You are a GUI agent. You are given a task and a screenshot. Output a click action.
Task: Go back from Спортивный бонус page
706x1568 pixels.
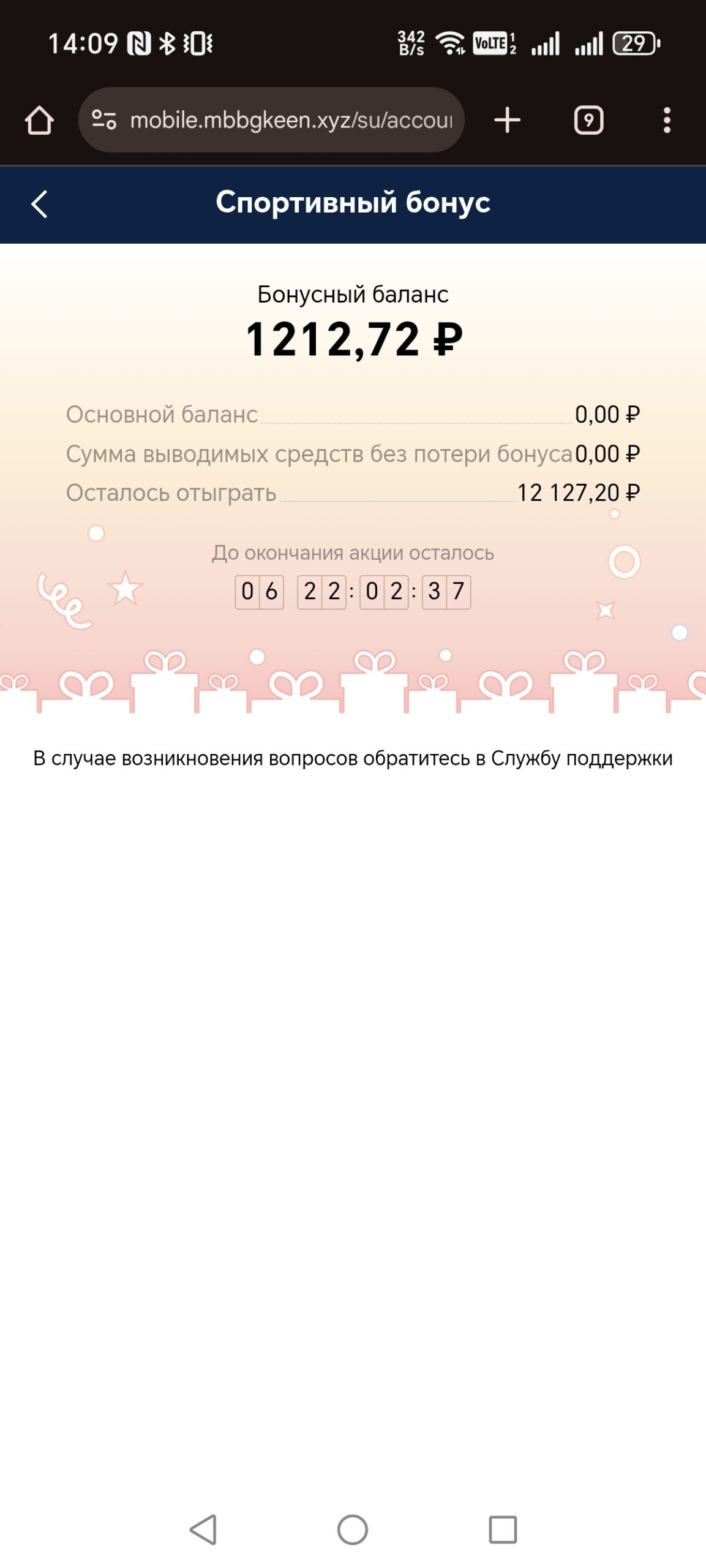39,204
